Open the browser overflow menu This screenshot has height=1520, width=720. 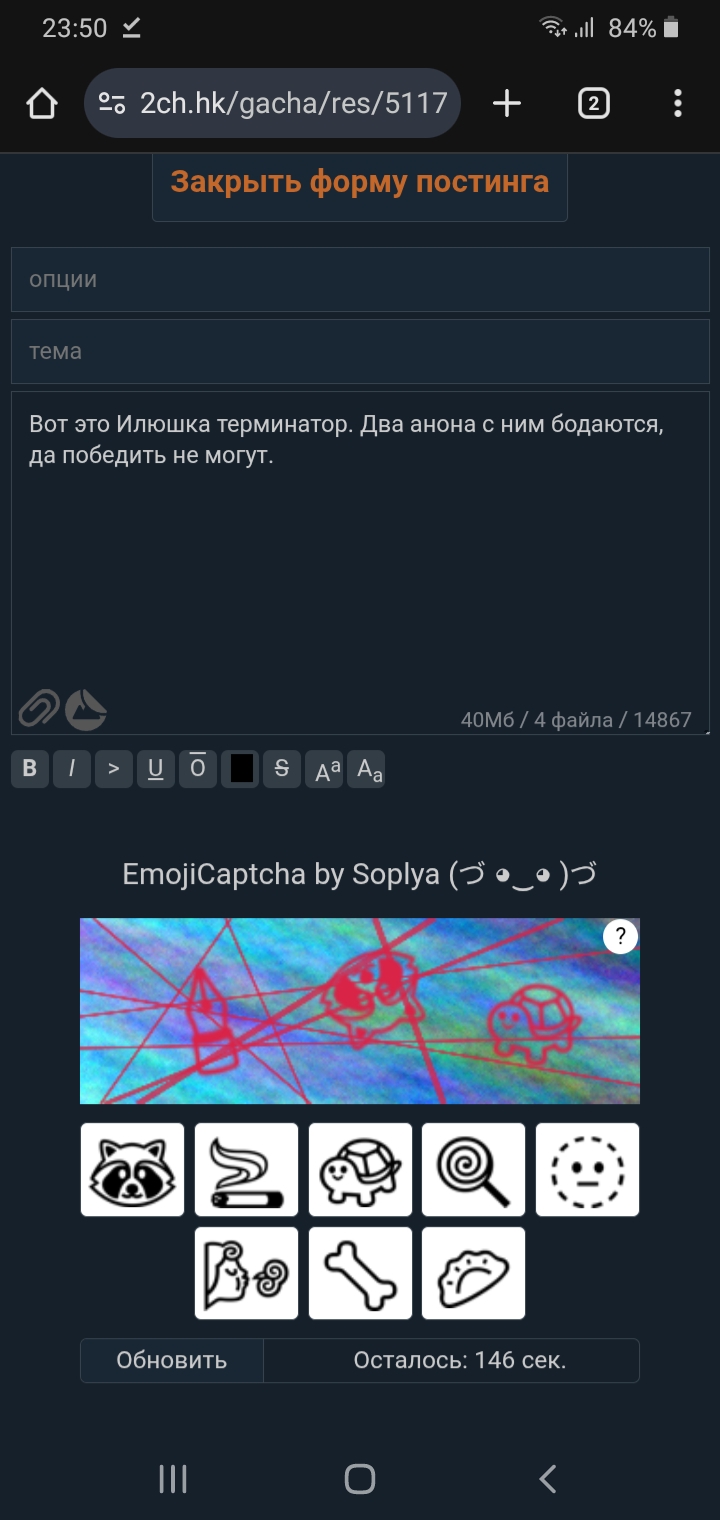tap(678, 103)
